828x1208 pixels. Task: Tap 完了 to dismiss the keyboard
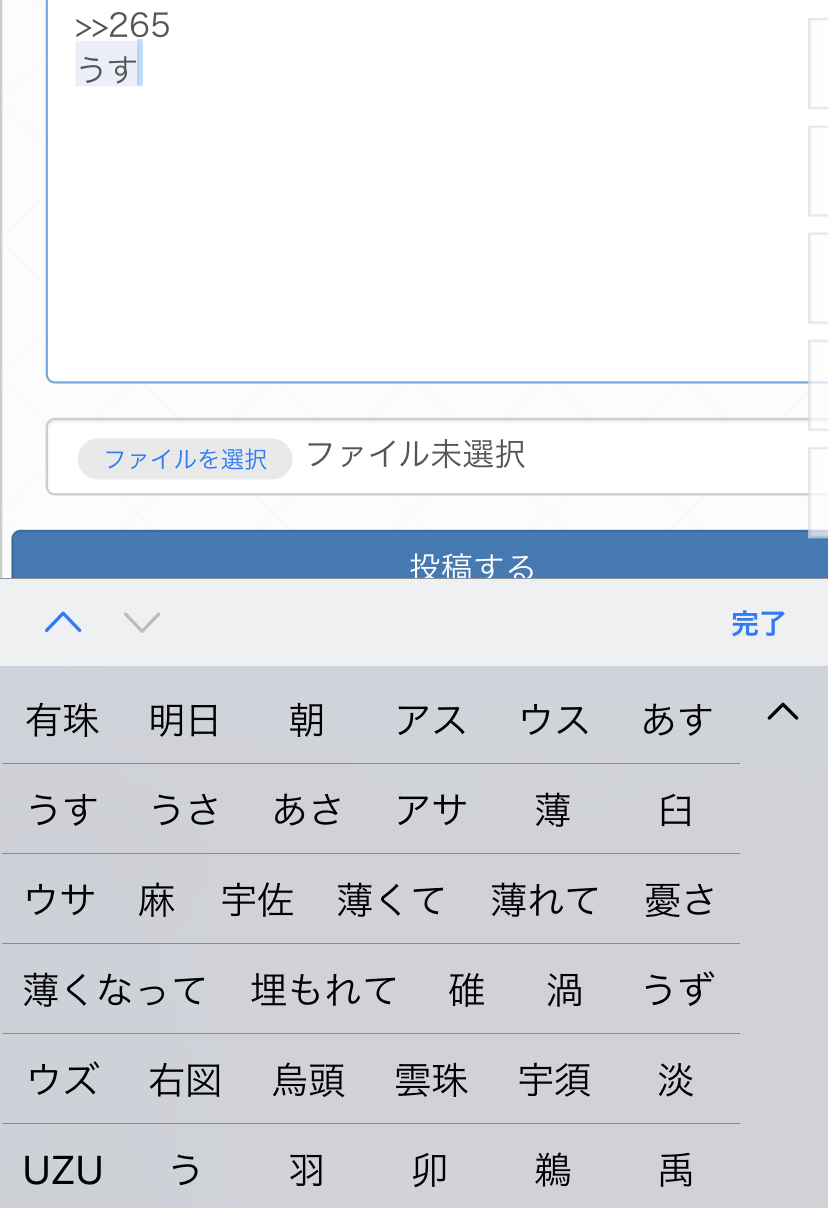(x=758, y=624)
